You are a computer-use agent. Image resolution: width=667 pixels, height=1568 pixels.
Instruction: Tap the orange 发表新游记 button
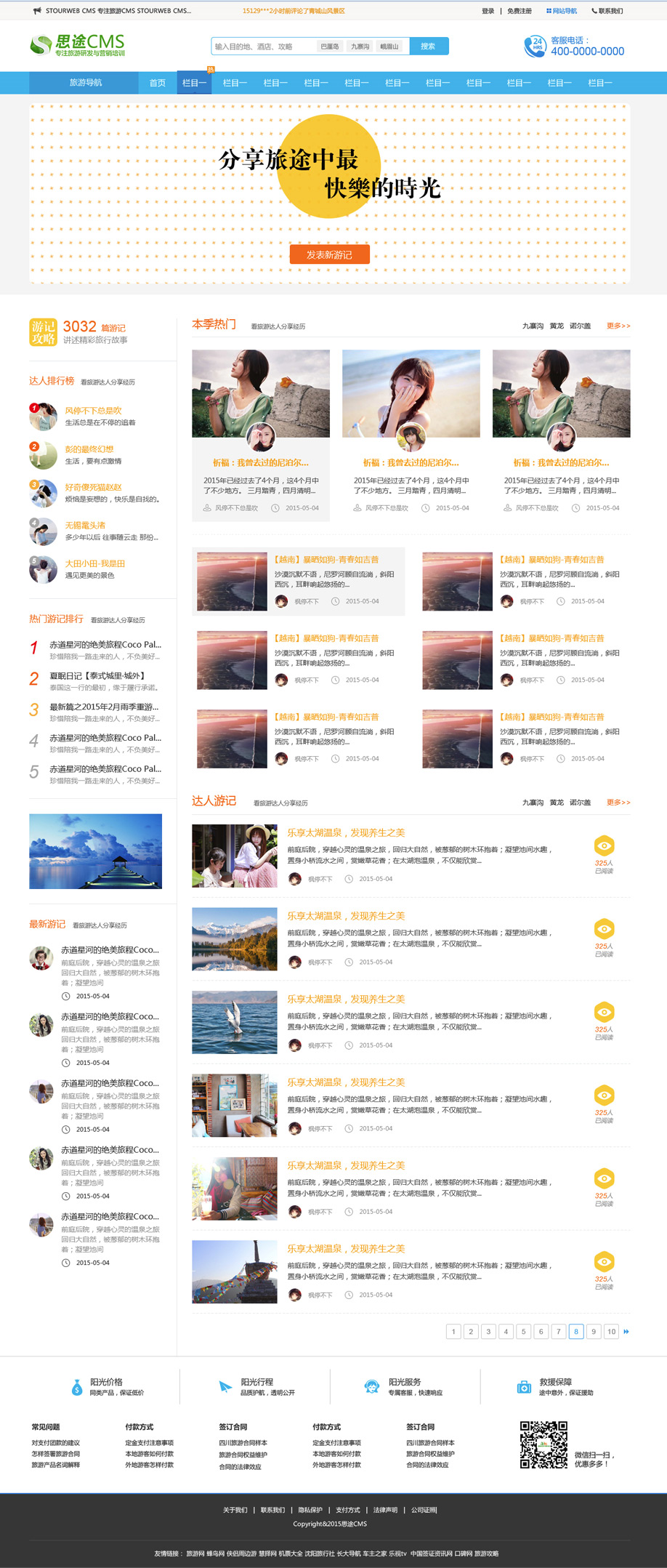329,254
